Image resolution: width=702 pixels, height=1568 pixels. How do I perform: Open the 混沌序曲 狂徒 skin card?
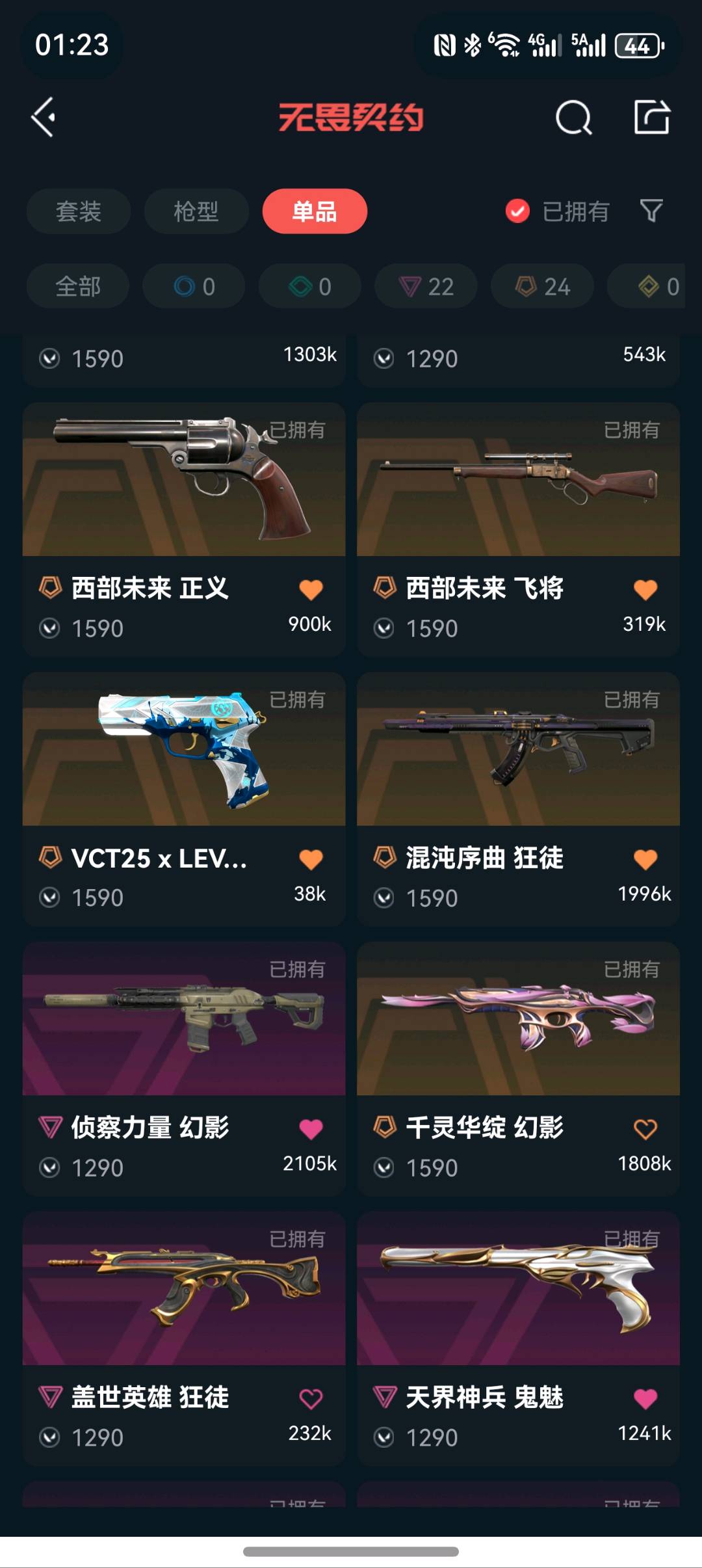(518, 751)
